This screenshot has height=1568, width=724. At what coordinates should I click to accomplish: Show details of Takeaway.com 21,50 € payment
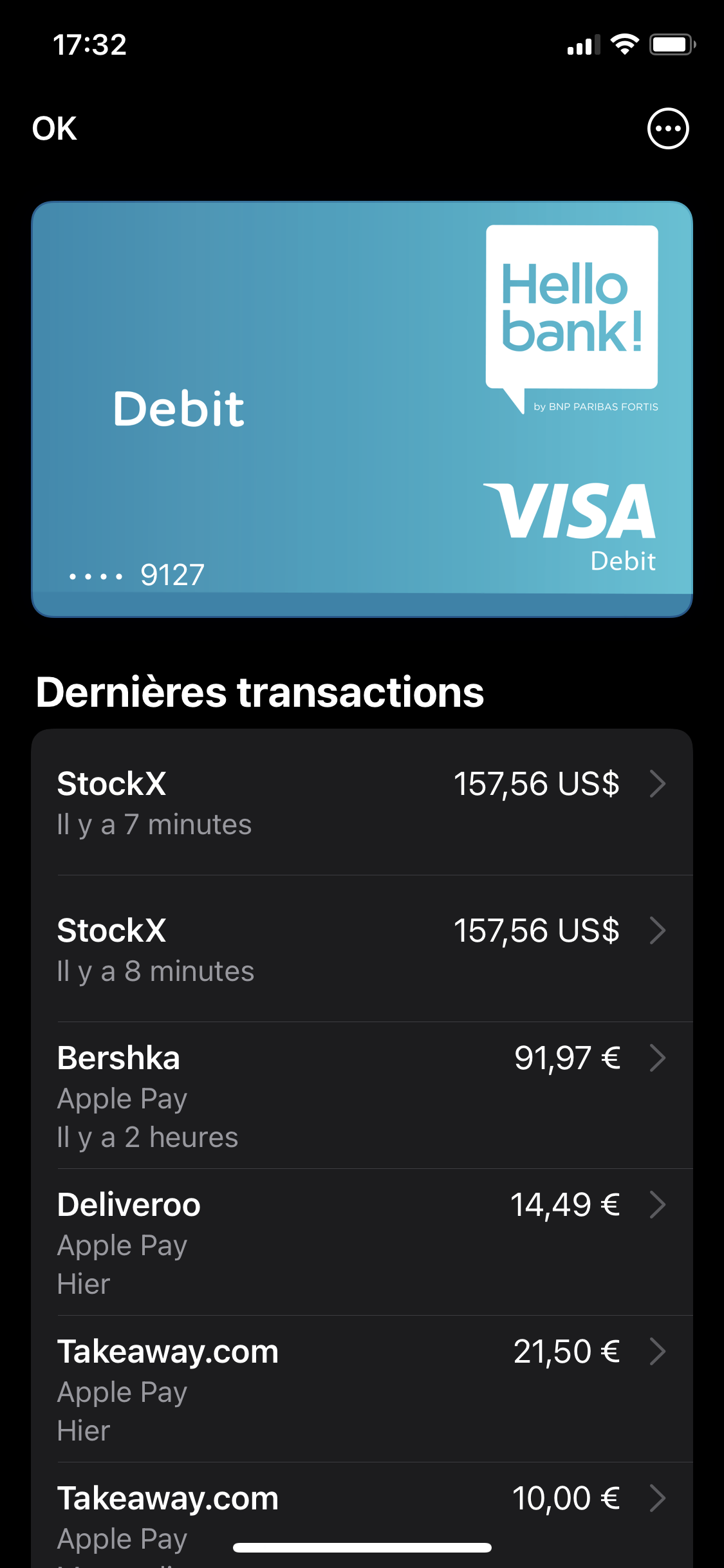[x=362, y=1390]
